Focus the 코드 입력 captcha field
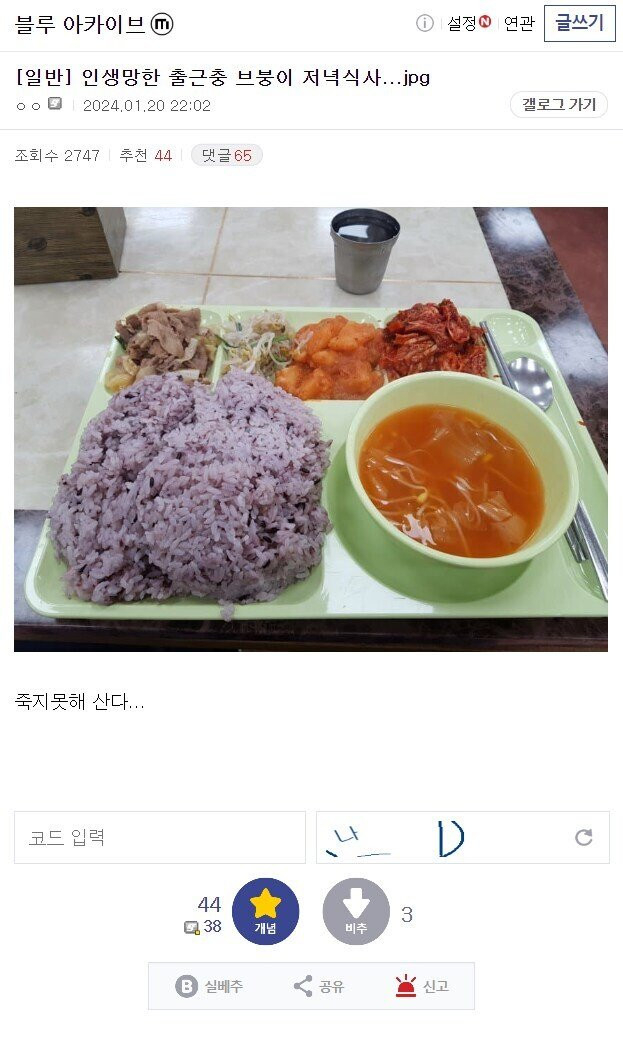The image size is (623, 1057). pos(160,837)
